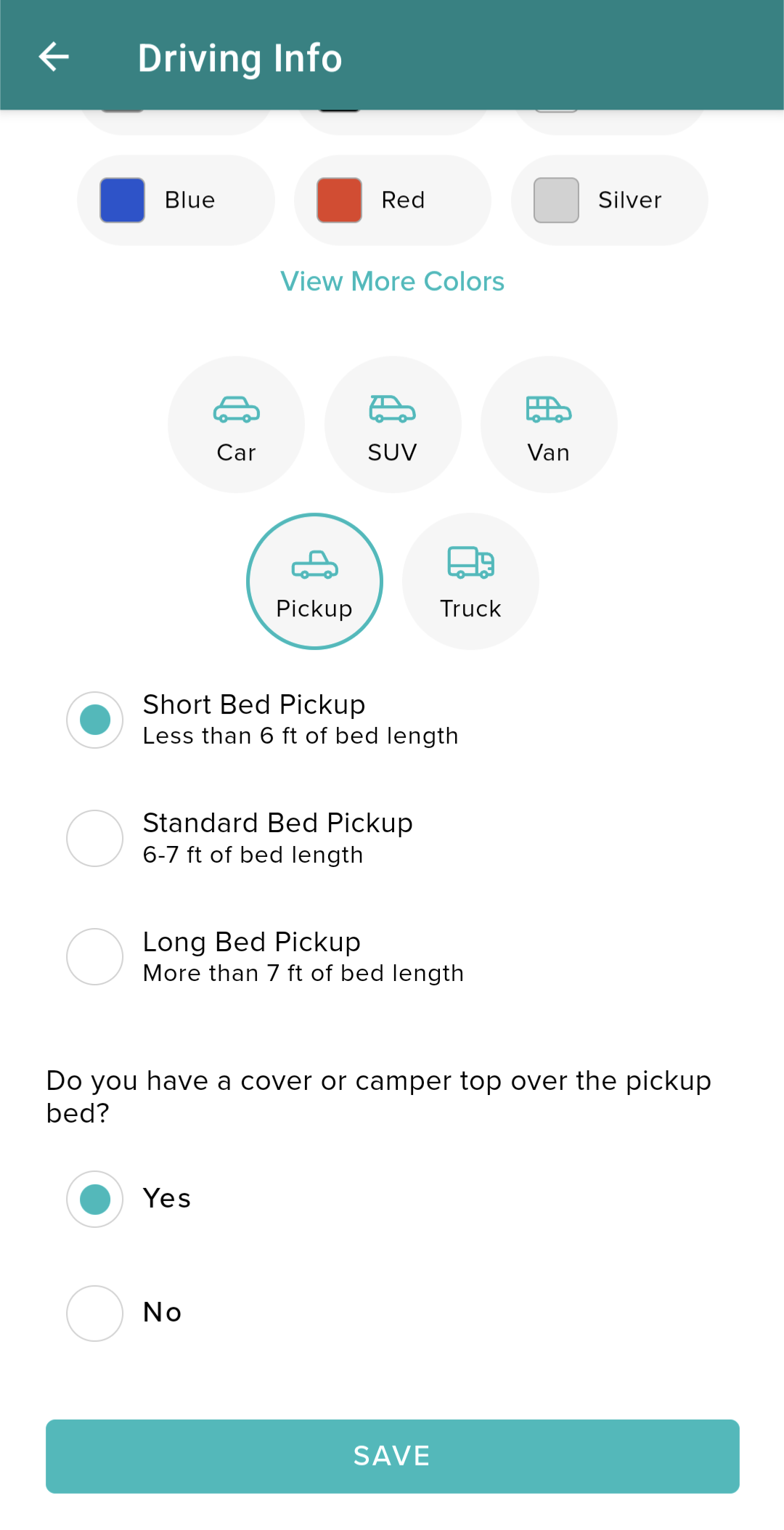Screen dimensions: 784x1530
Task: Tap the Blue color square icon
Action: click(121, 200)
